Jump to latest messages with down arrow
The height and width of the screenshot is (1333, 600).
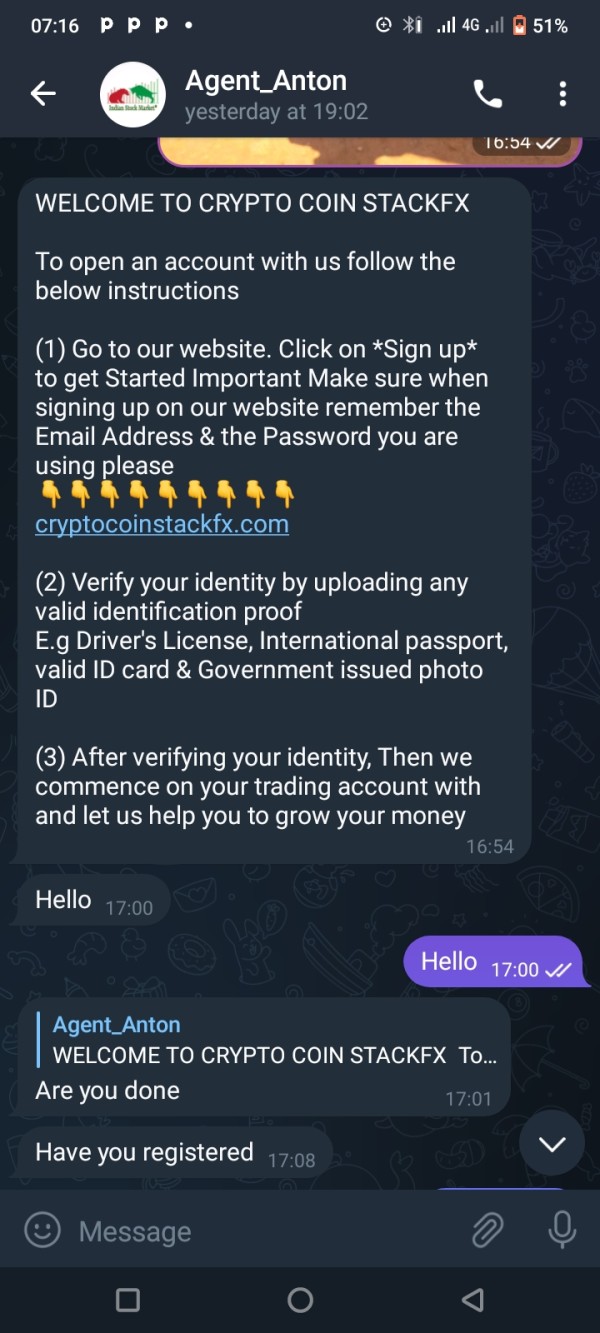pyautogui.click(x=552, y=1143)
